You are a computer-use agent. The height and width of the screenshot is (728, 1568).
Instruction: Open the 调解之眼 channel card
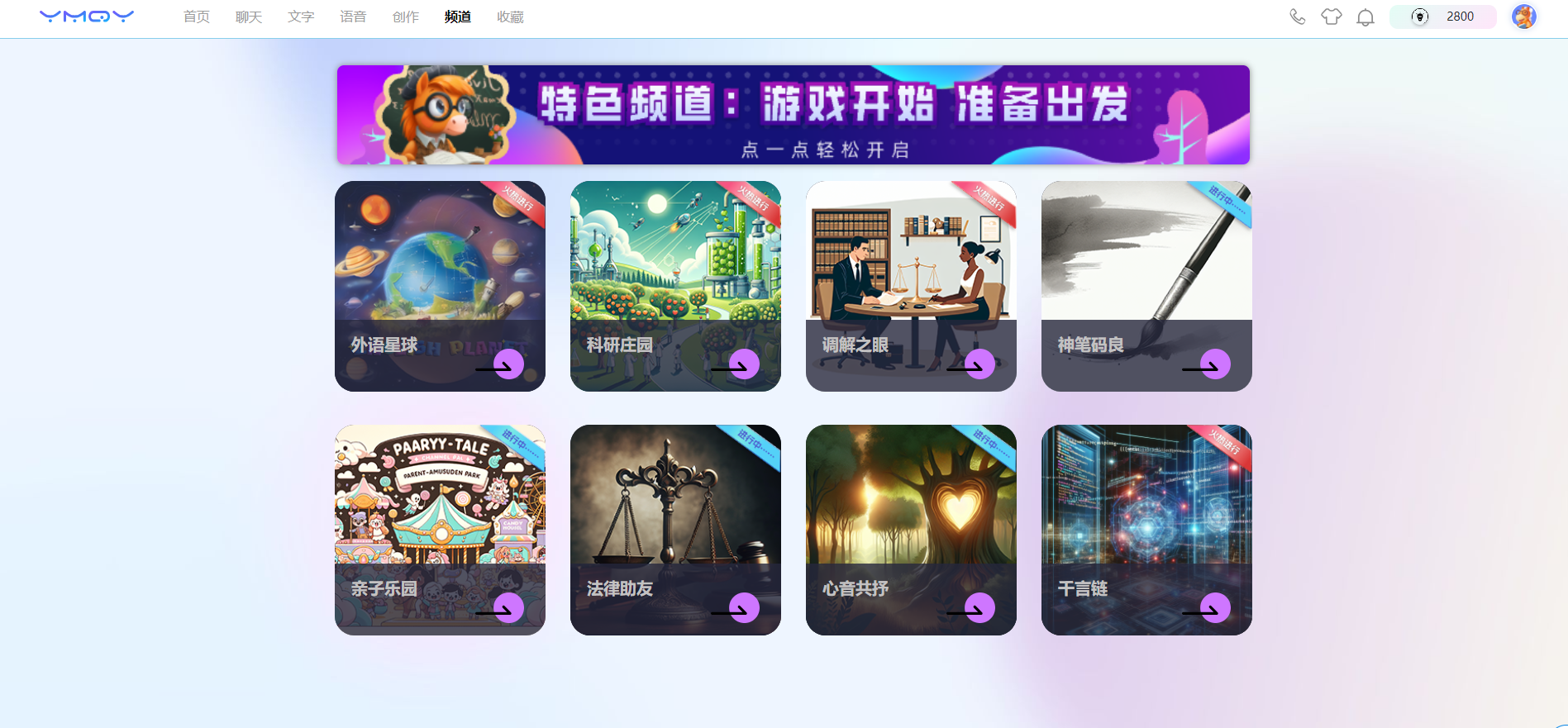click(911, 286)
